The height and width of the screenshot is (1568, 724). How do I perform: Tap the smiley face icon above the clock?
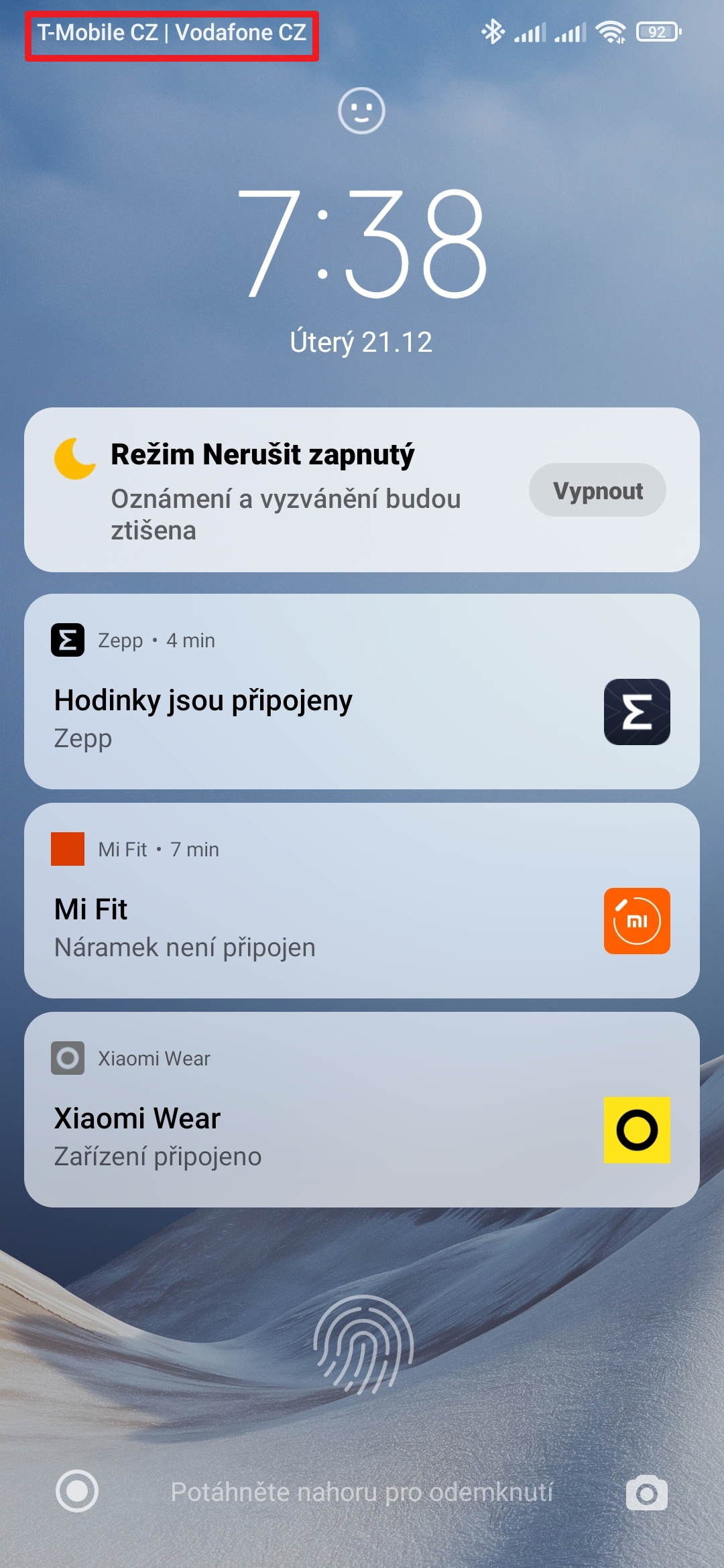tap(361, 111)
